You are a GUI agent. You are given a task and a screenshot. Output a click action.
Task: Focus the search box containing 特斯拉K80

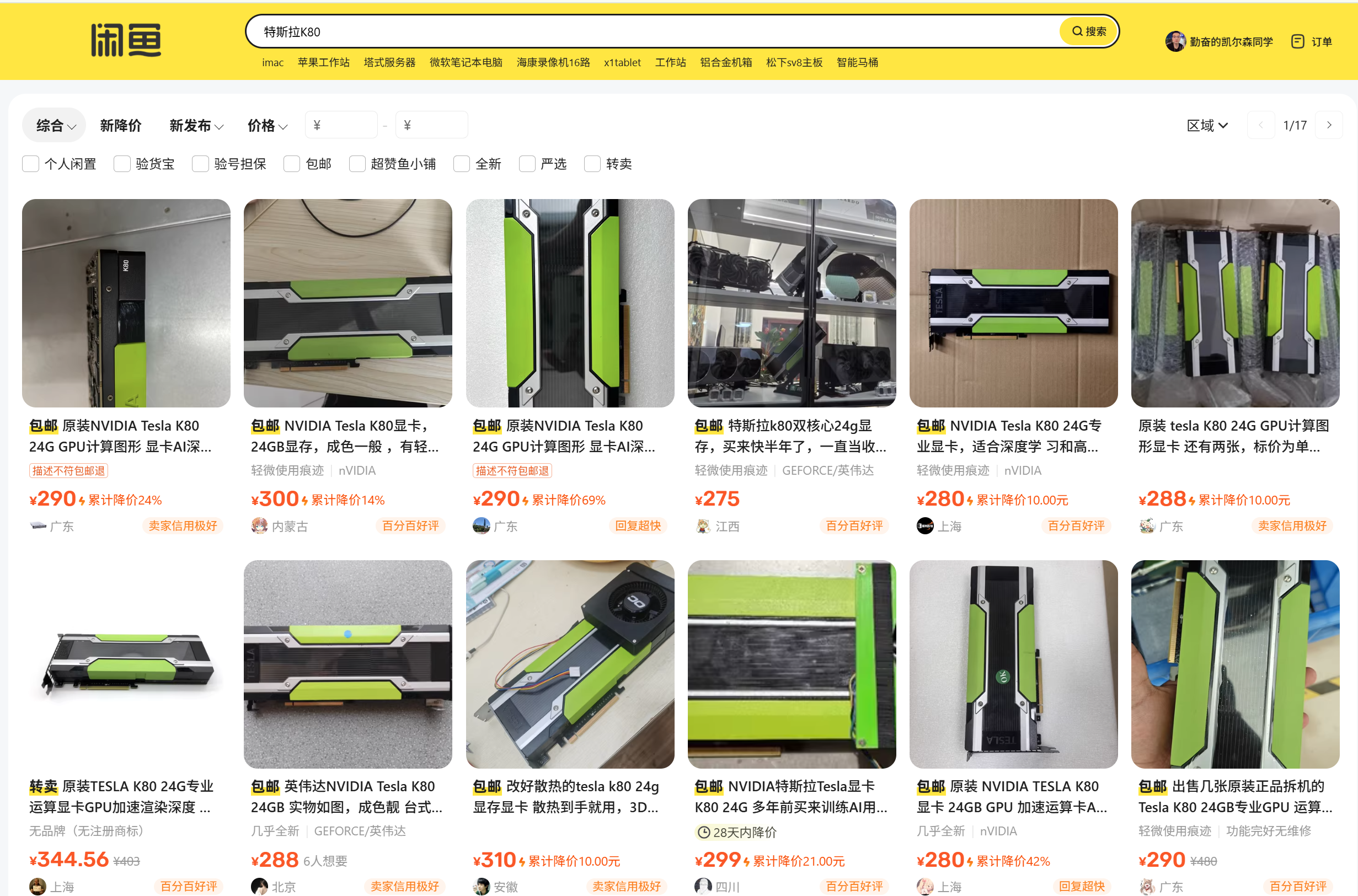pyautogui.click(x=629, y=31)
